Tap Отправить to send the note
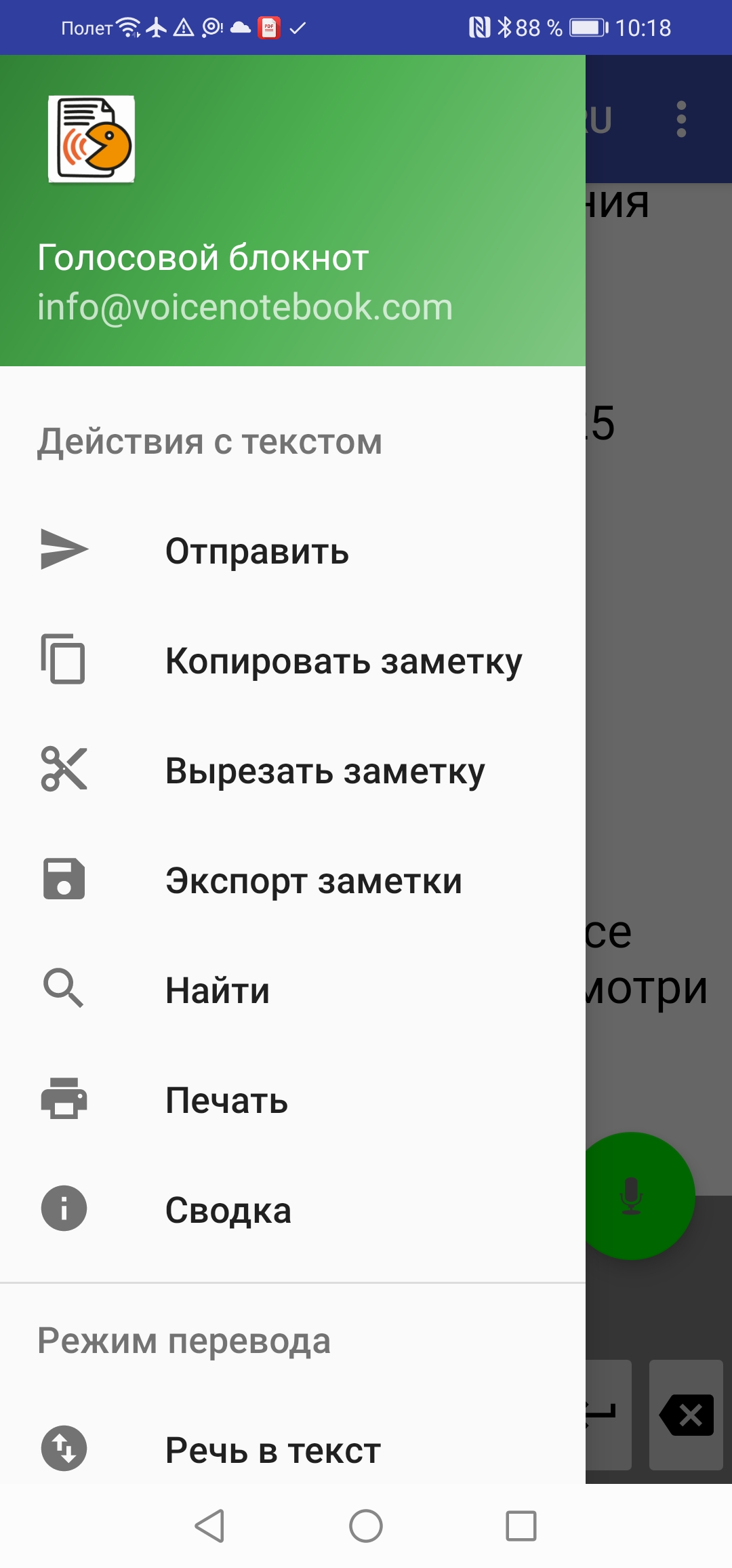This screenshot has height=1568, width=732. click(x=258, y=550)
